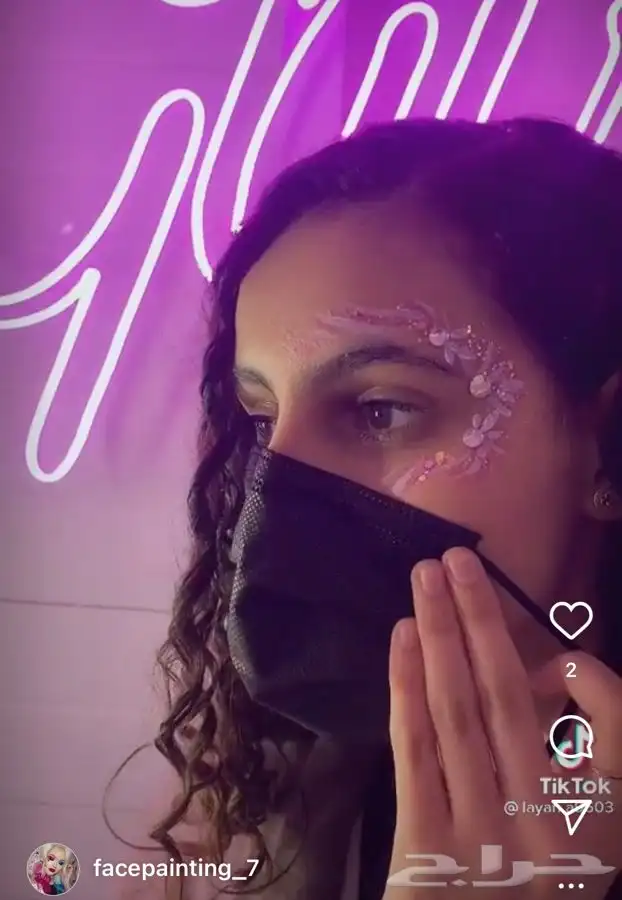
Task: Like this reel with the heart icon
Action: (x=571, y=620)
